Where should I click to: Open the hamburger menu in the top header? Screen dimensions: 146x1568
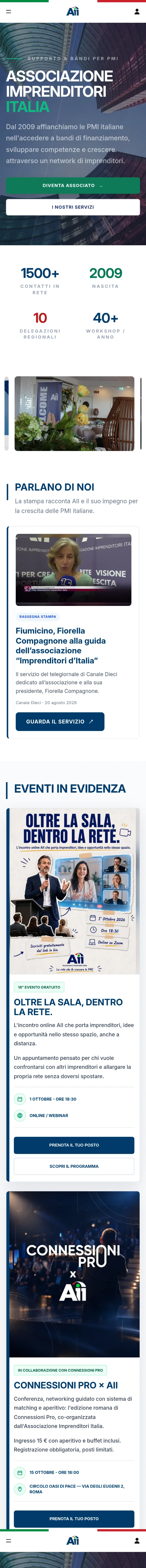pos(8,12)
